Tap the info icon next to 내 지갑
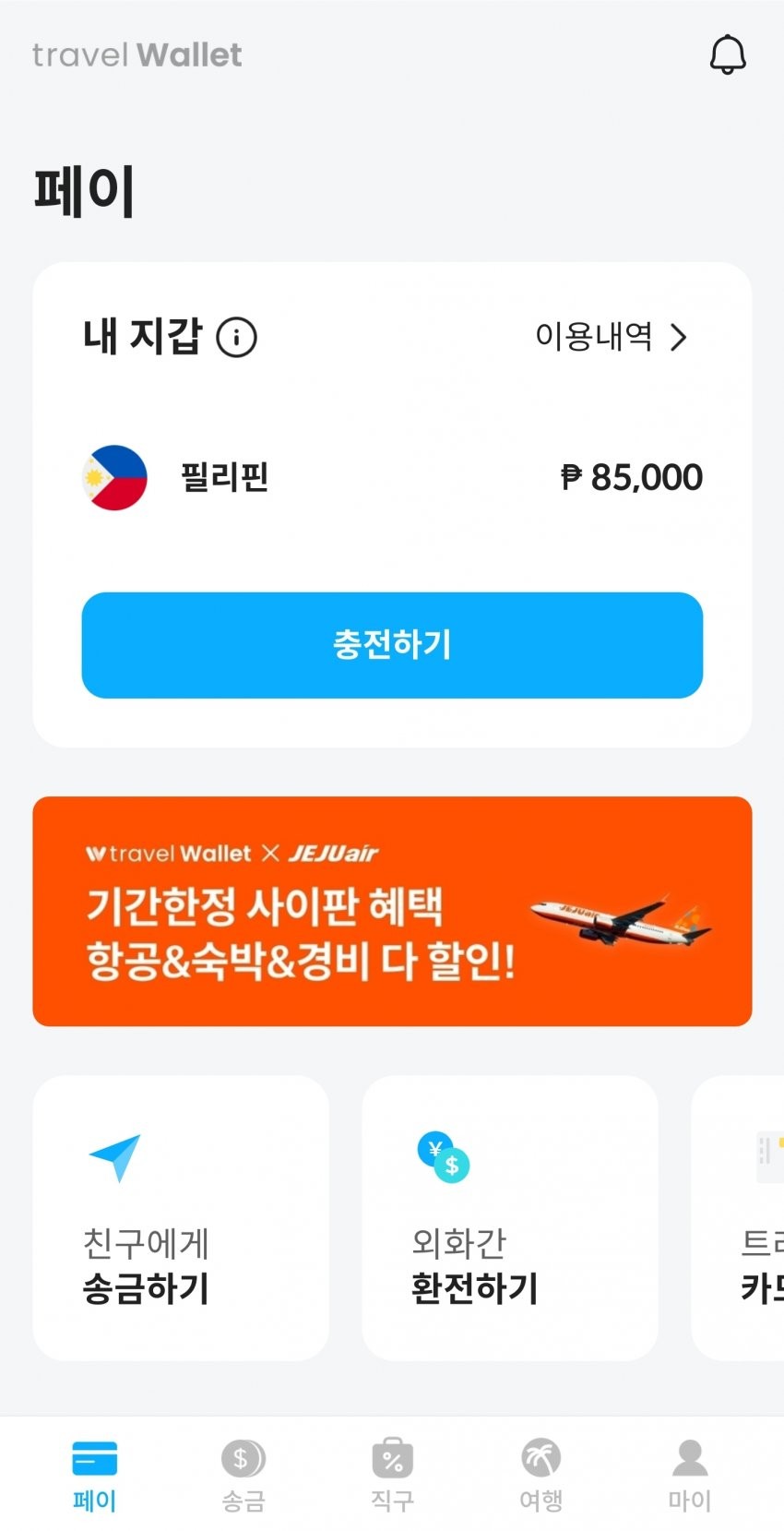Image resolution: width=784 pixels, height=1531 pixels. [236, 337]
